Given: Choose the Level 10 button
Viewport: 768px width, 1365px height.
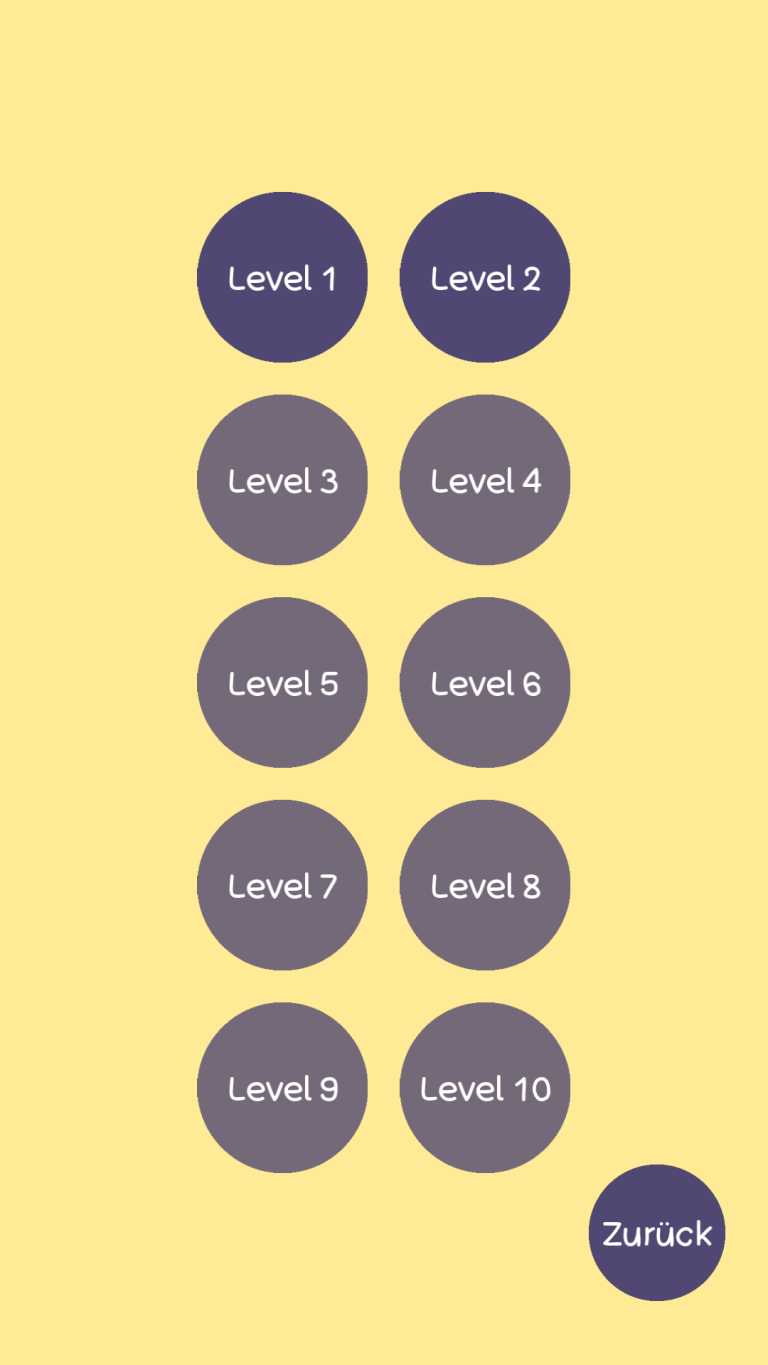Looking at the screenshot, I should 485,1088.
